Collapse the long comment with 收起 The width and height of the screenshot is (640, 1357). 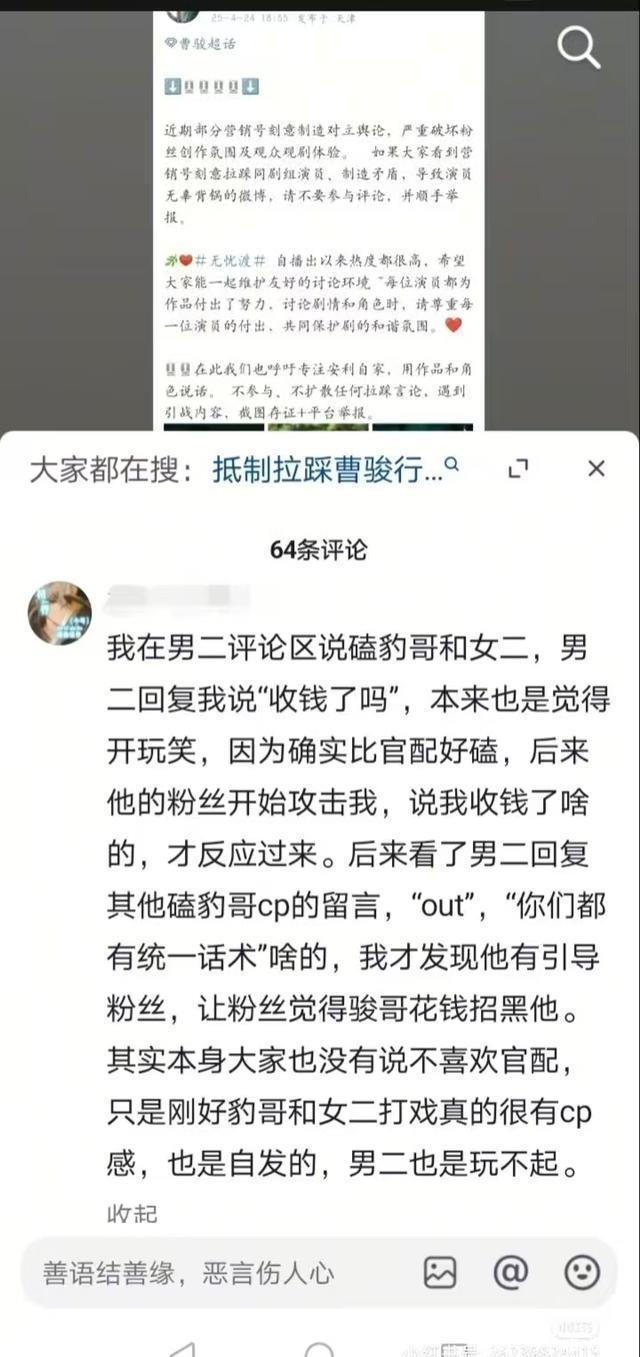(132, 1213)
